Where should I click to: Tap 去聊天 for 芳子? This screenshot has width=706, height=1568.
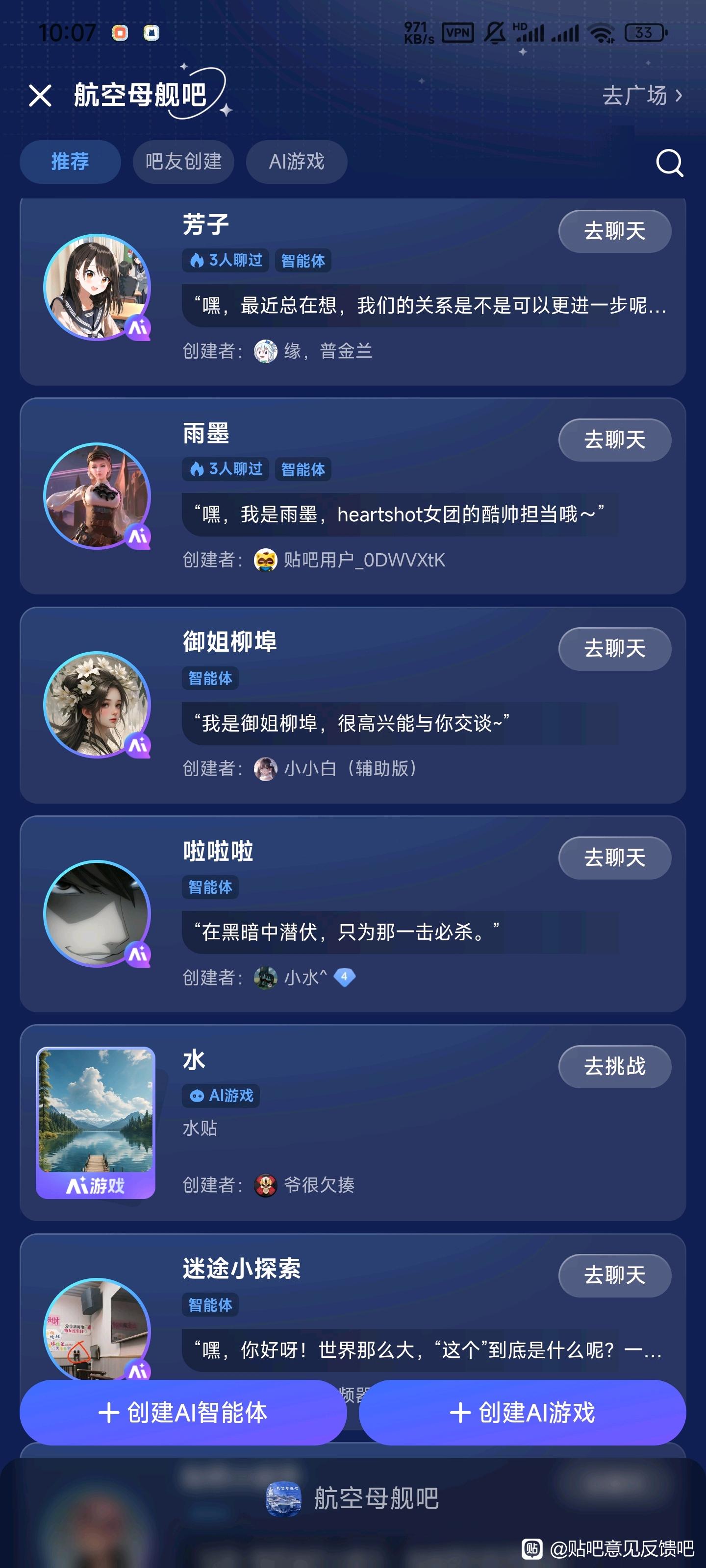[x=614, y=231]
